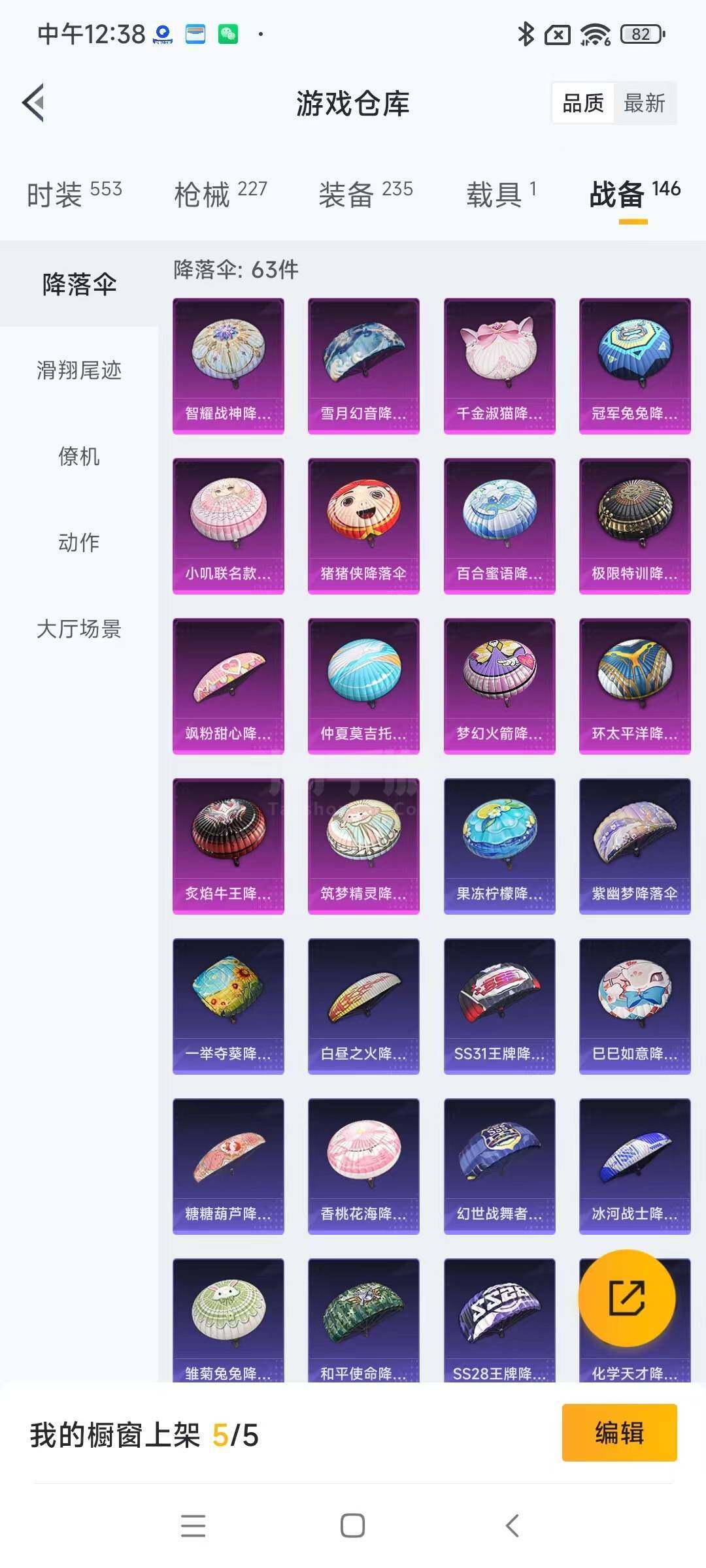Screen dimensions: 706x1568
Task: Open the 冰河战士 parachute item
Action: click(x=635, y=1166)
